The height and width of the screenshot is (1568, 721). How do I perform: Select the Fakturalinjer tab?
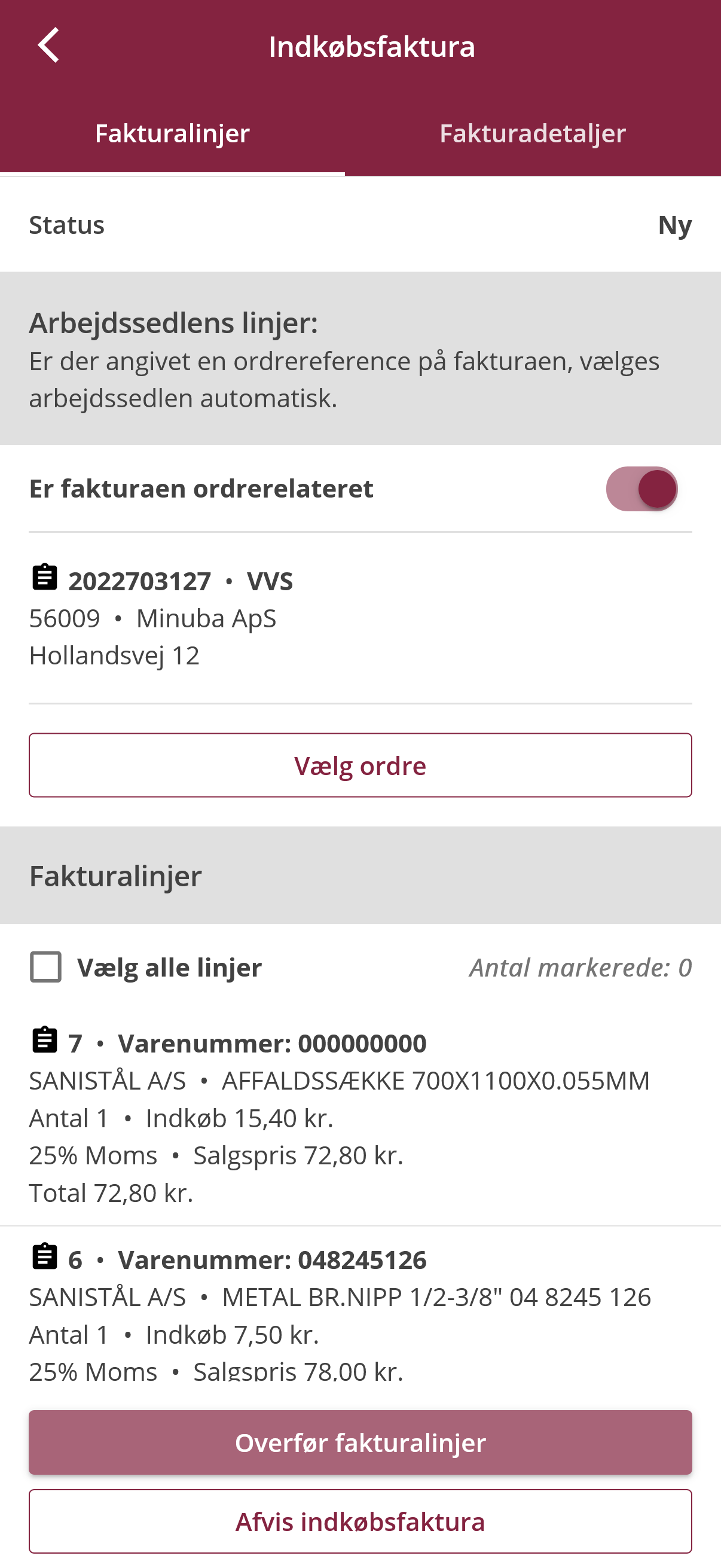[172, 134]
